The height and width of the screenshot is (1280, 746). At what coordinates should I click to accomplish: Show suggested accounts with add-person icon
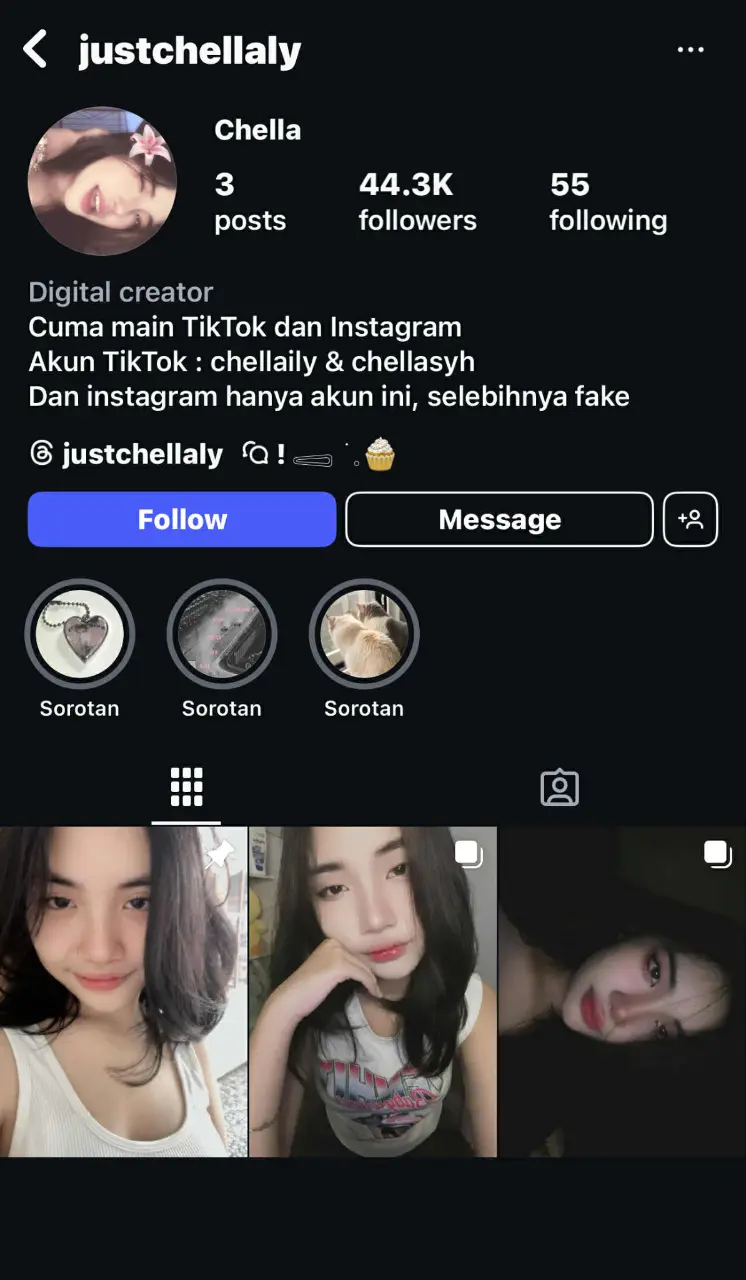[x=690, y=519]
